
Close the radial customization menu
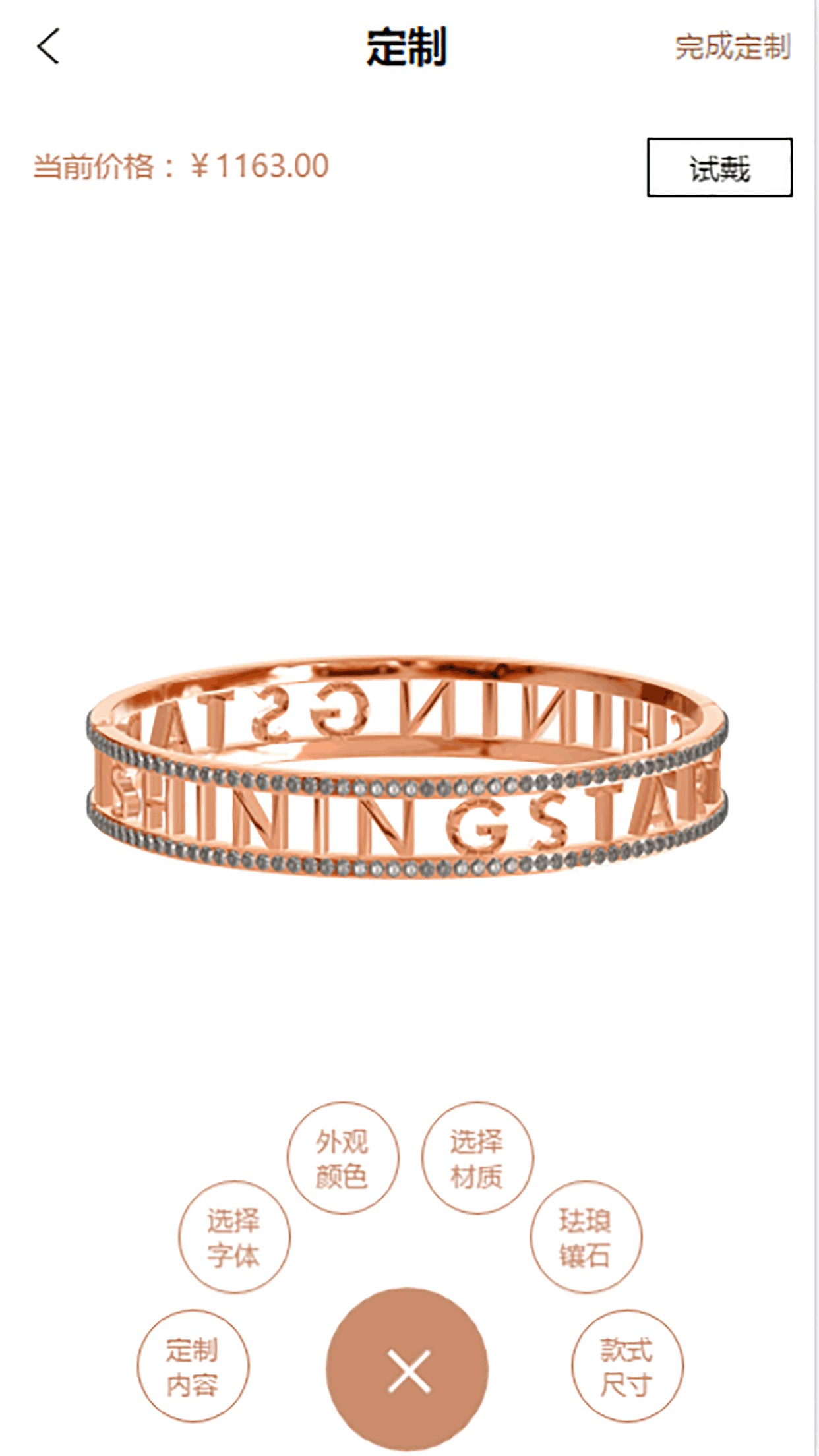[x=408, y=1370]
